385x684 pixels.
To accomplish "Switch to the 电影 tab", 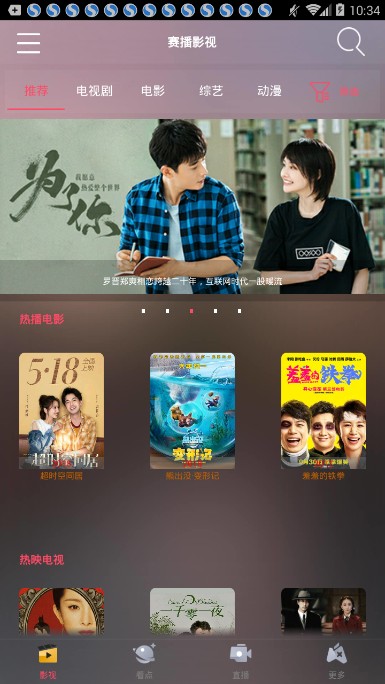I will (153, 91).
